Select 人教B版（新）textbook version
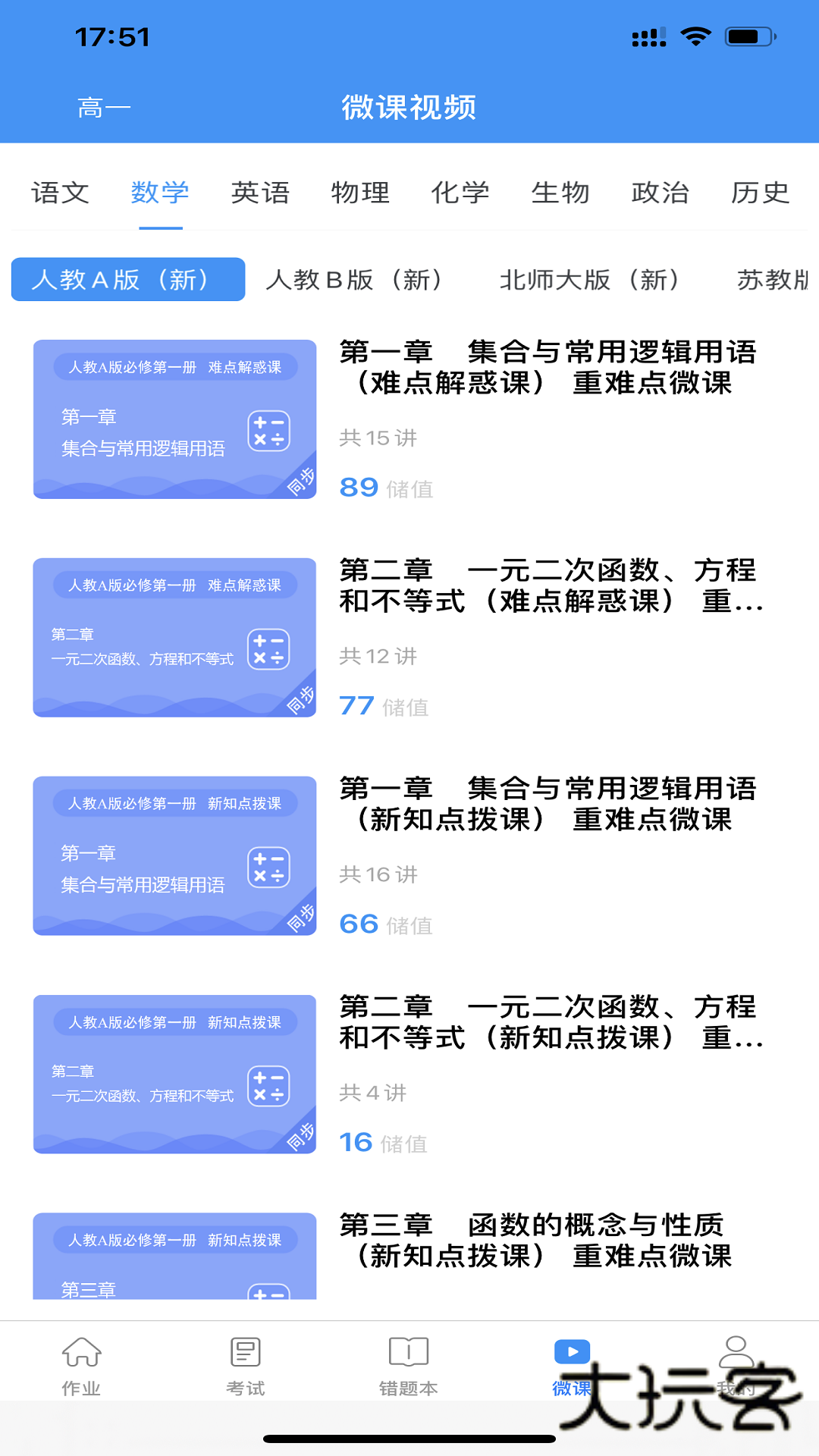819x1456 pixels. (357, 281)
